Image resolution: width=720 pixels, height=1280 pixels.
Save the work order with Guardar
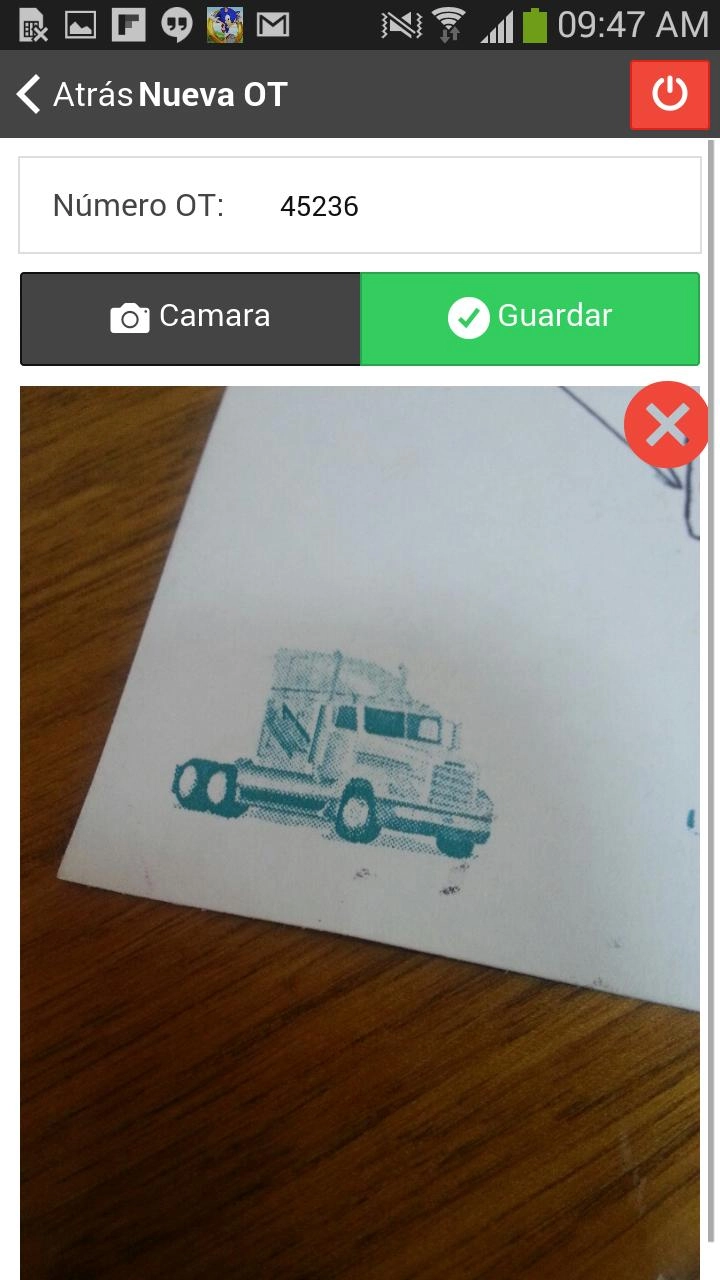[530, 318]
